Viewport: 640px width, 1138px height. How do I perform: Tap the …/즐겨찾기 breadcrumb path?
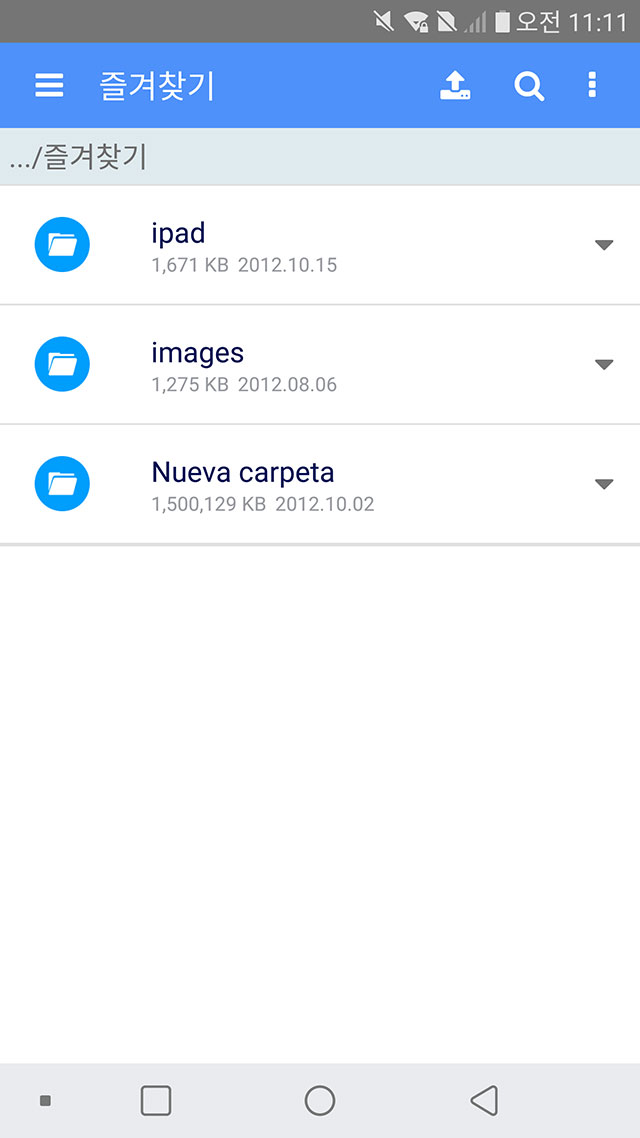pyautogui.click(x=78, y=157)
